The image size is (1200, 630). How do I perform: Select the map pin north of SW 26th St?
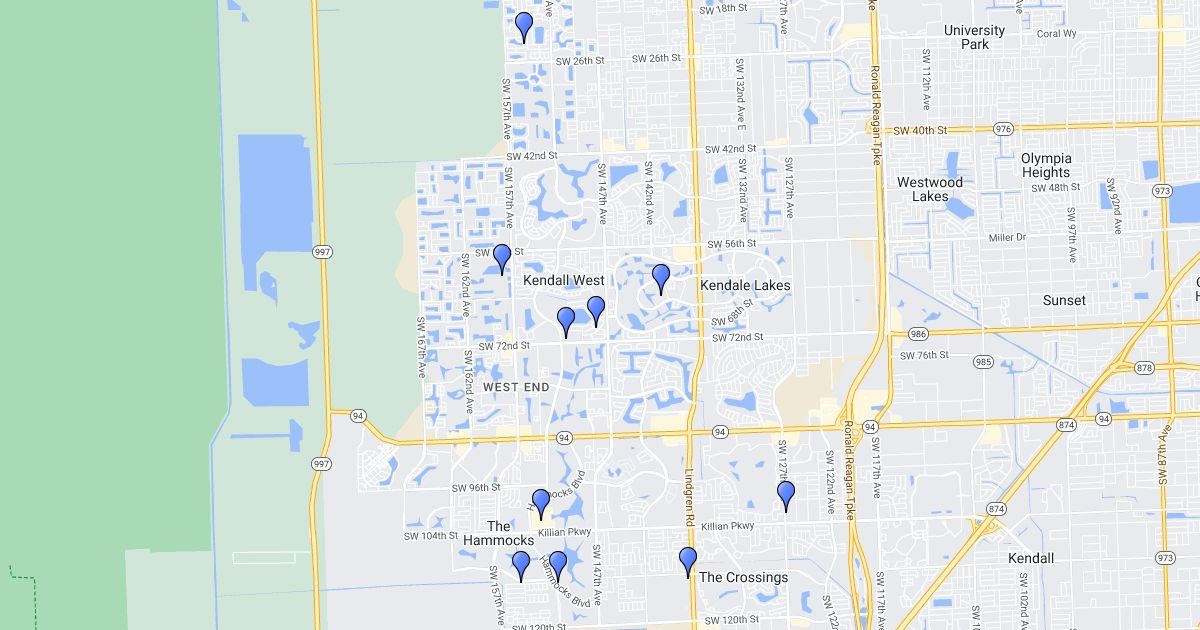[x=523, y=26]
